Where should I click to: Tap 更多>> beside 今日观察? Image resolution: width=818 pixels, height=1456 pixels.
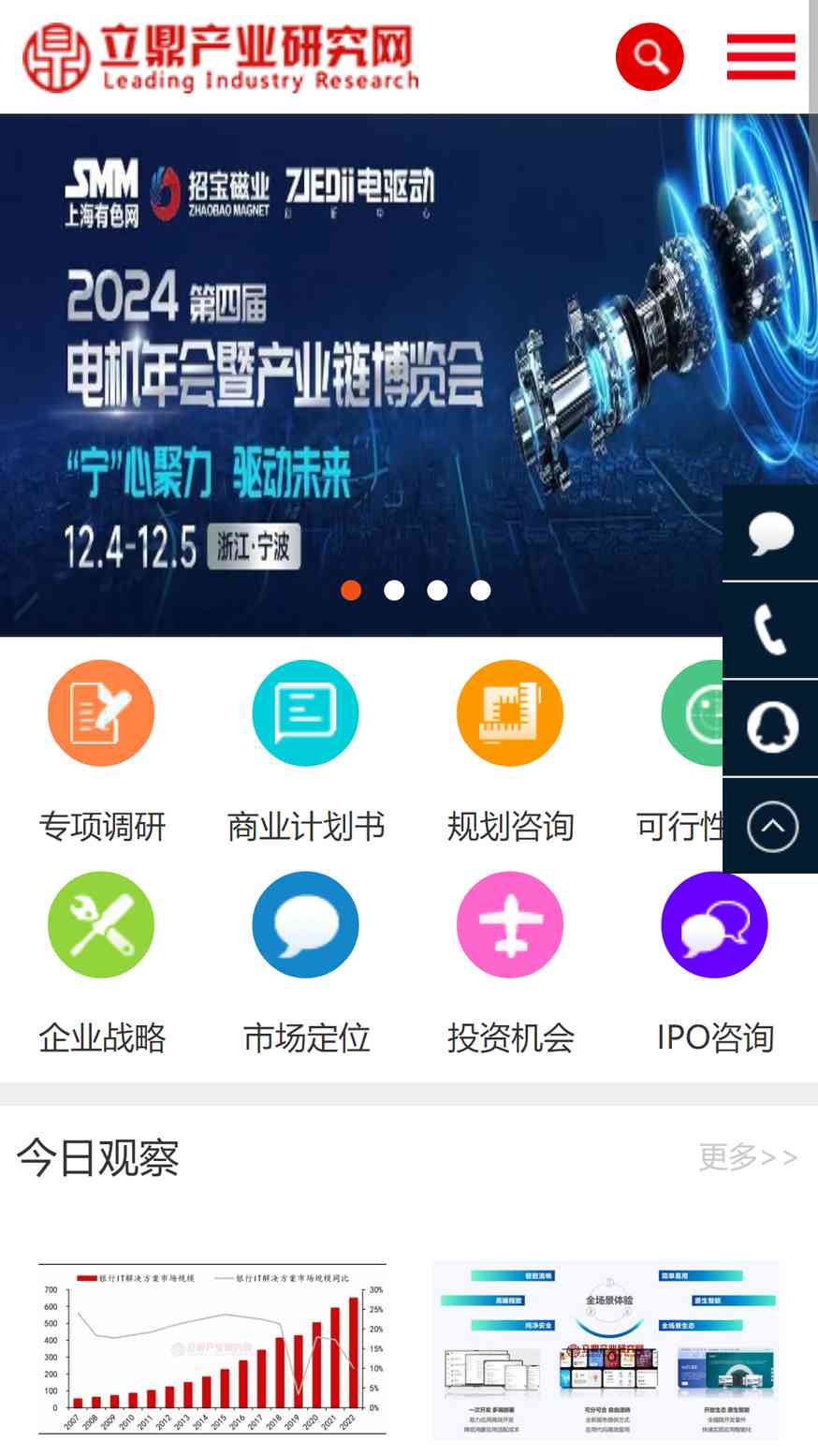click(x=748, y=1157)
